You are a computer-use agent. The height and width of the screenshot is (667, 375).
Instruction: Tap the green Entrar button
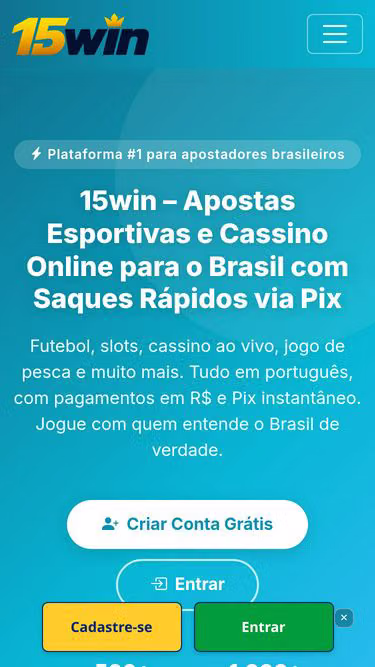[264, 627]
